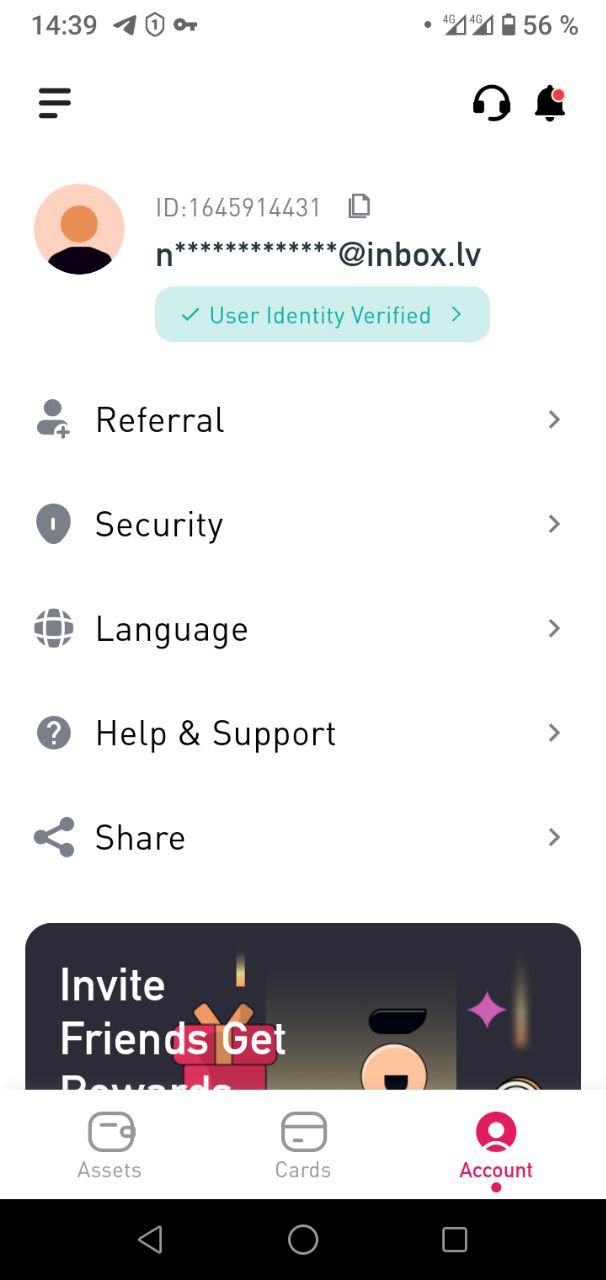Switch to the Cards tab

tap(303, 1145)
